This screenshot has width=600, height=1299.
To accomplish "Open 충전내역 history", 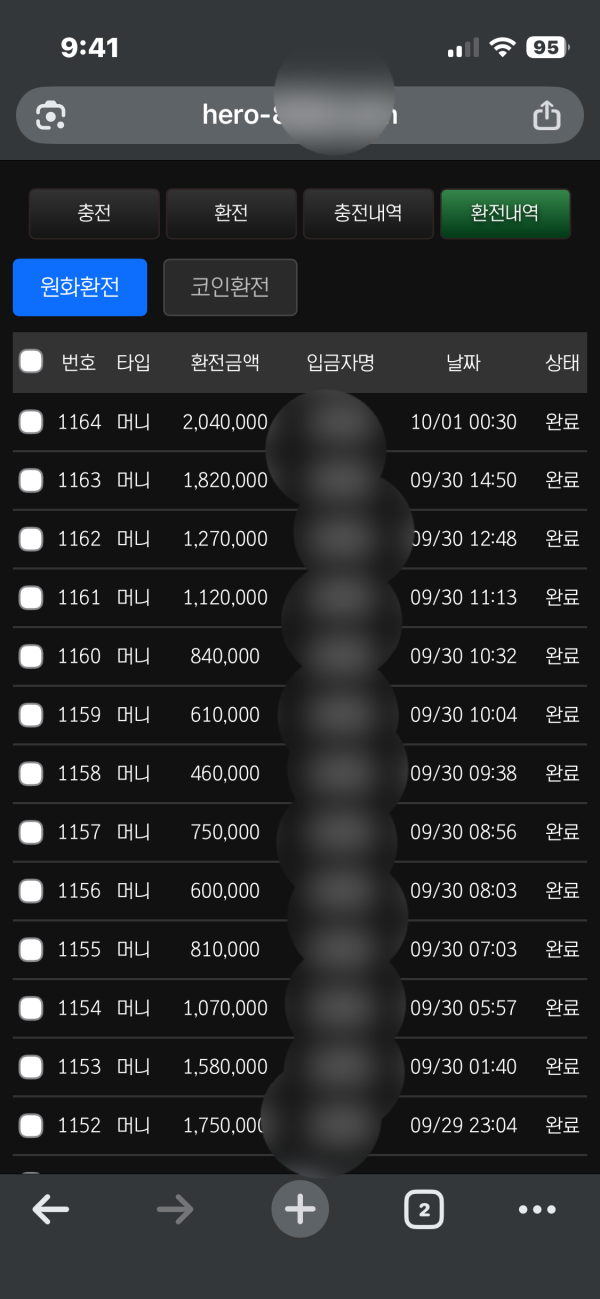I will [x=368, y=213].
